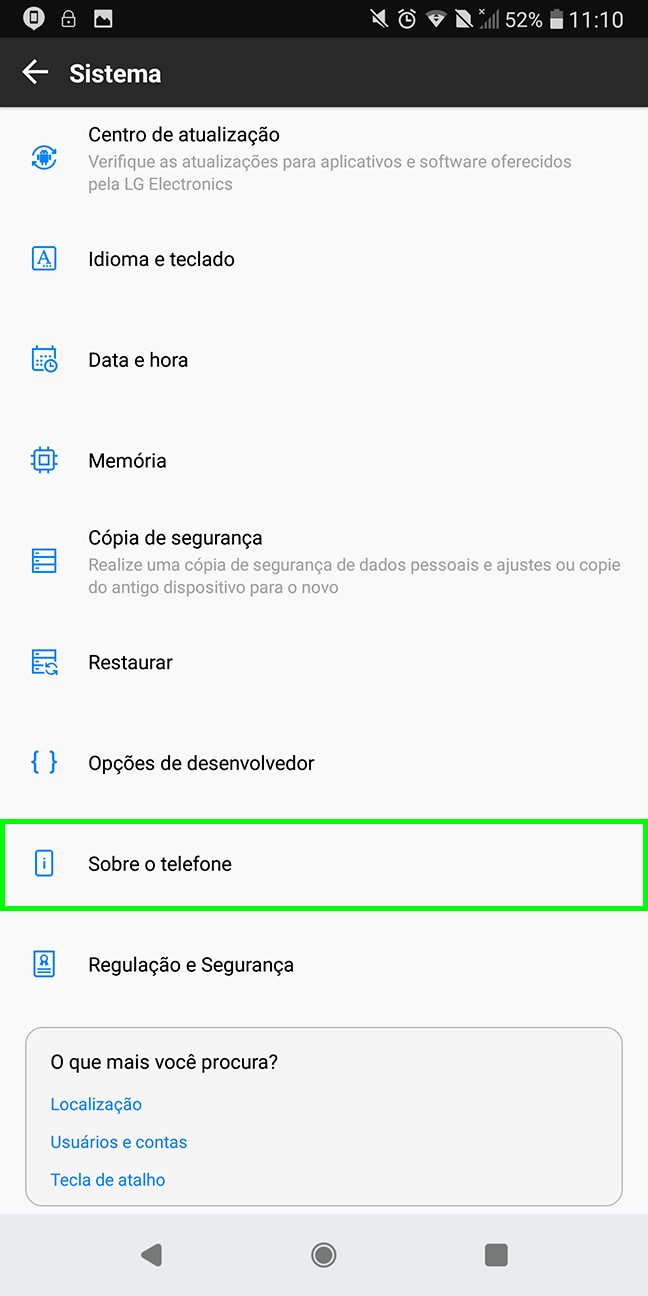Open Centro de atualização
This screenshot has height=1296, width=648.
[x=324, y=158]
